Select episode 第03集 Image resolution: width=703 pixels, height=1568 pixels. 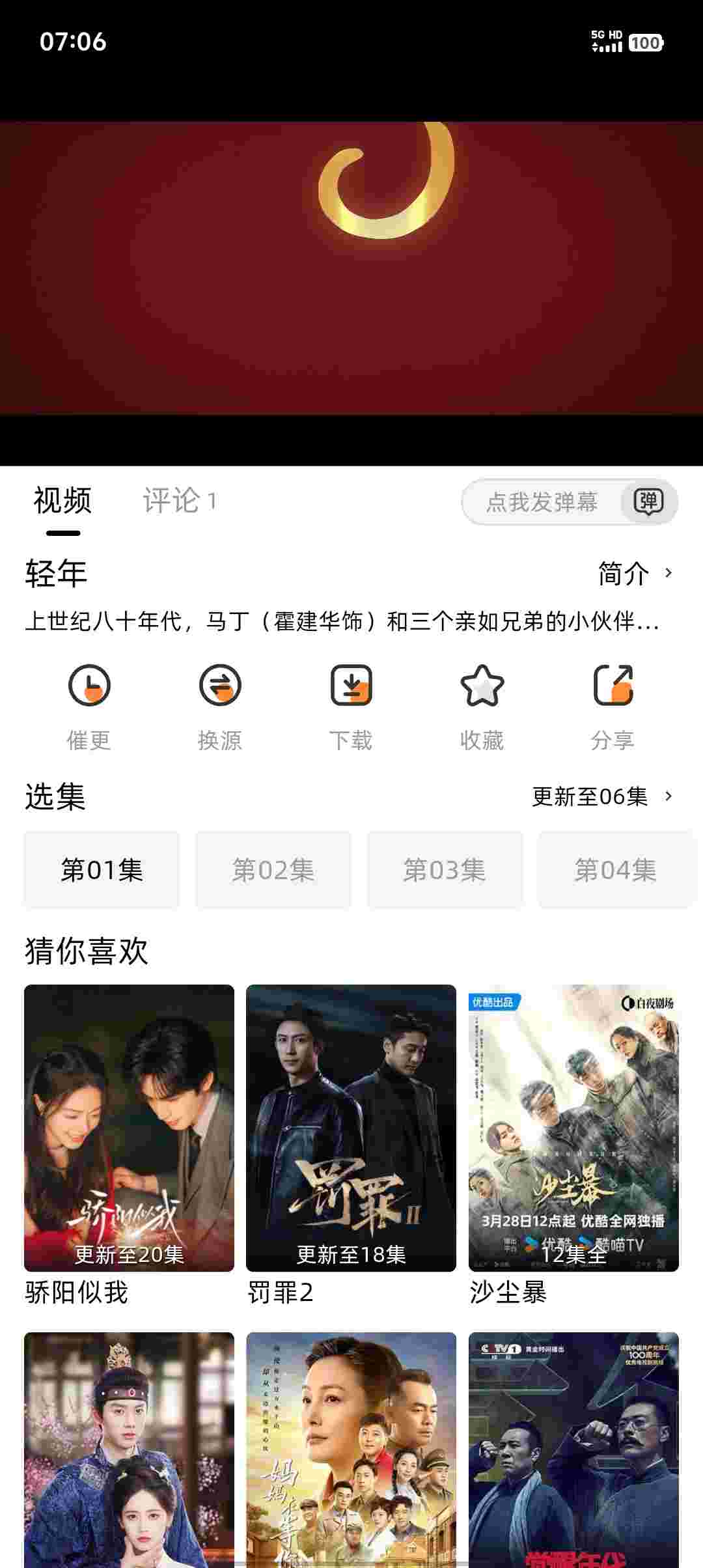[445, 870]
